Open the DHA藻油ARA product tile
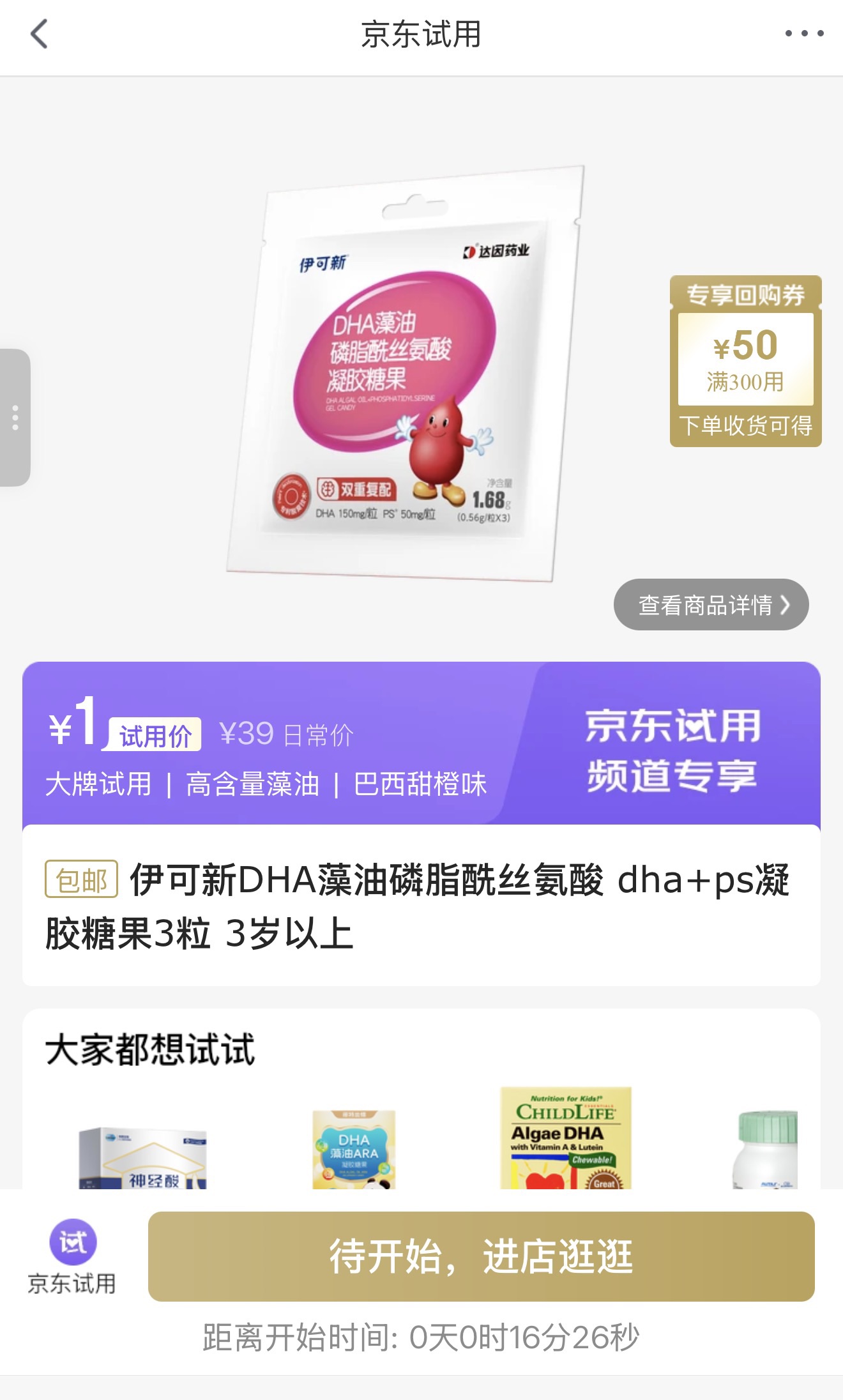 [354, 1149]
